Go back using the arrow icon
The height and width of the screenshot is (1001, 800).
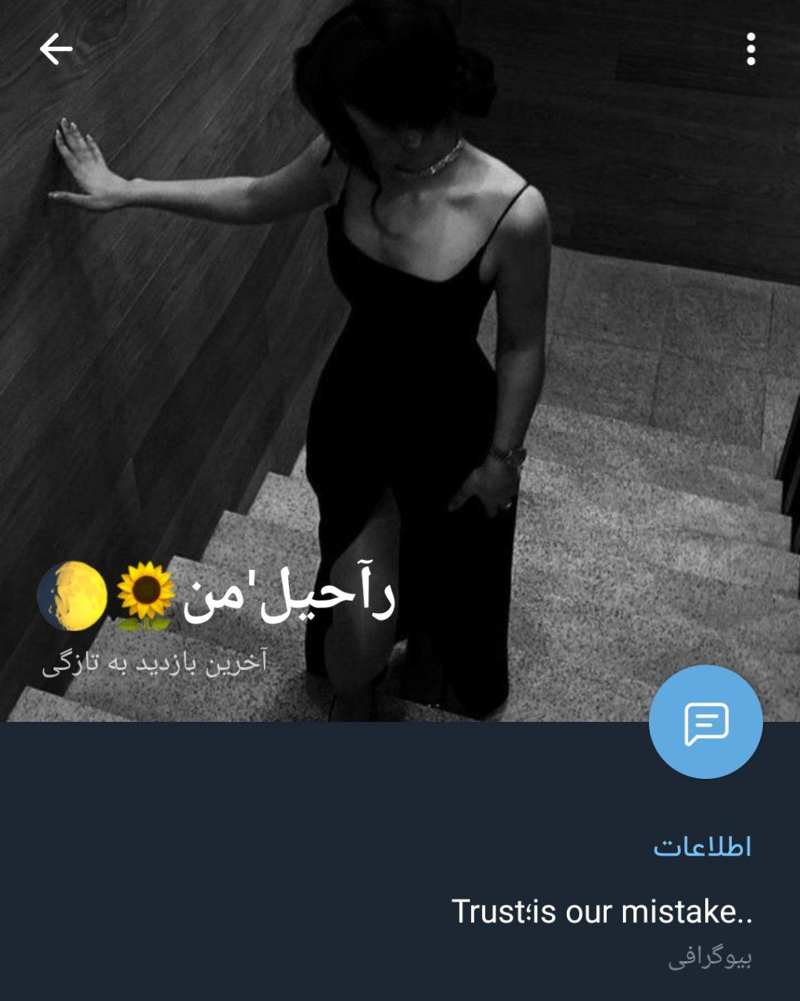(x=56, y=49)
